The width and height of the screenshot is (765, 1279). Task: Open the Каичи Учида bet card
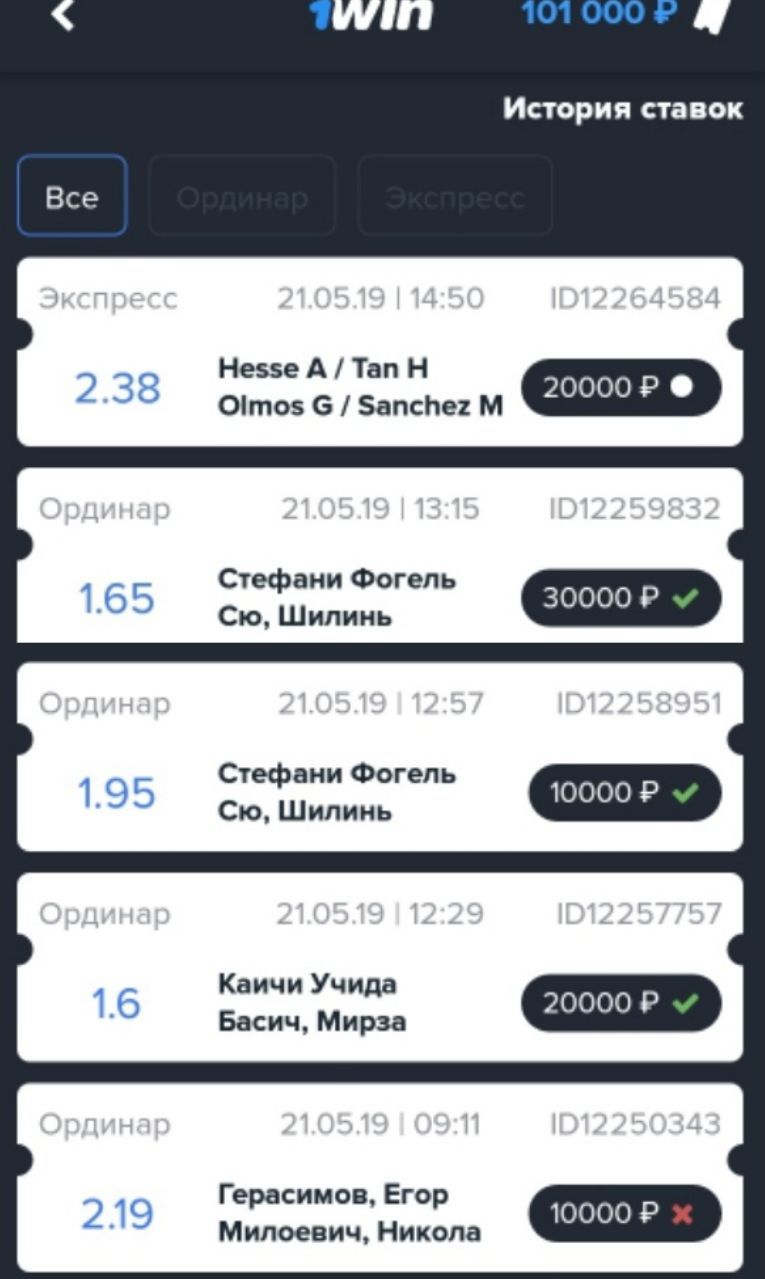(x=380, y=967)
